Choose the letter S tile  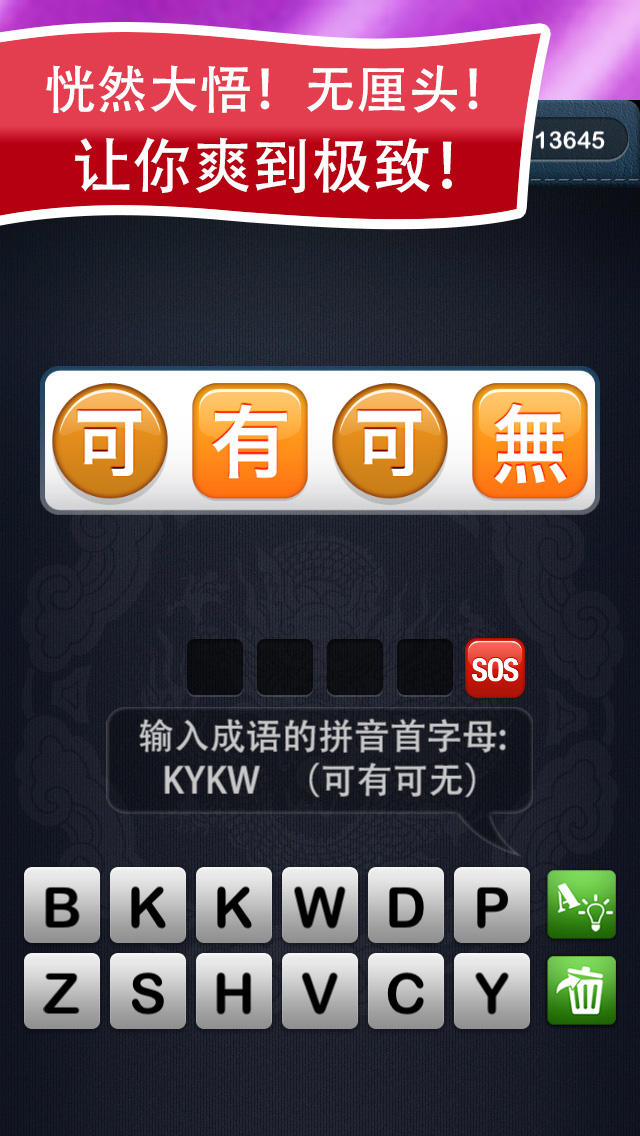(148, 992)
